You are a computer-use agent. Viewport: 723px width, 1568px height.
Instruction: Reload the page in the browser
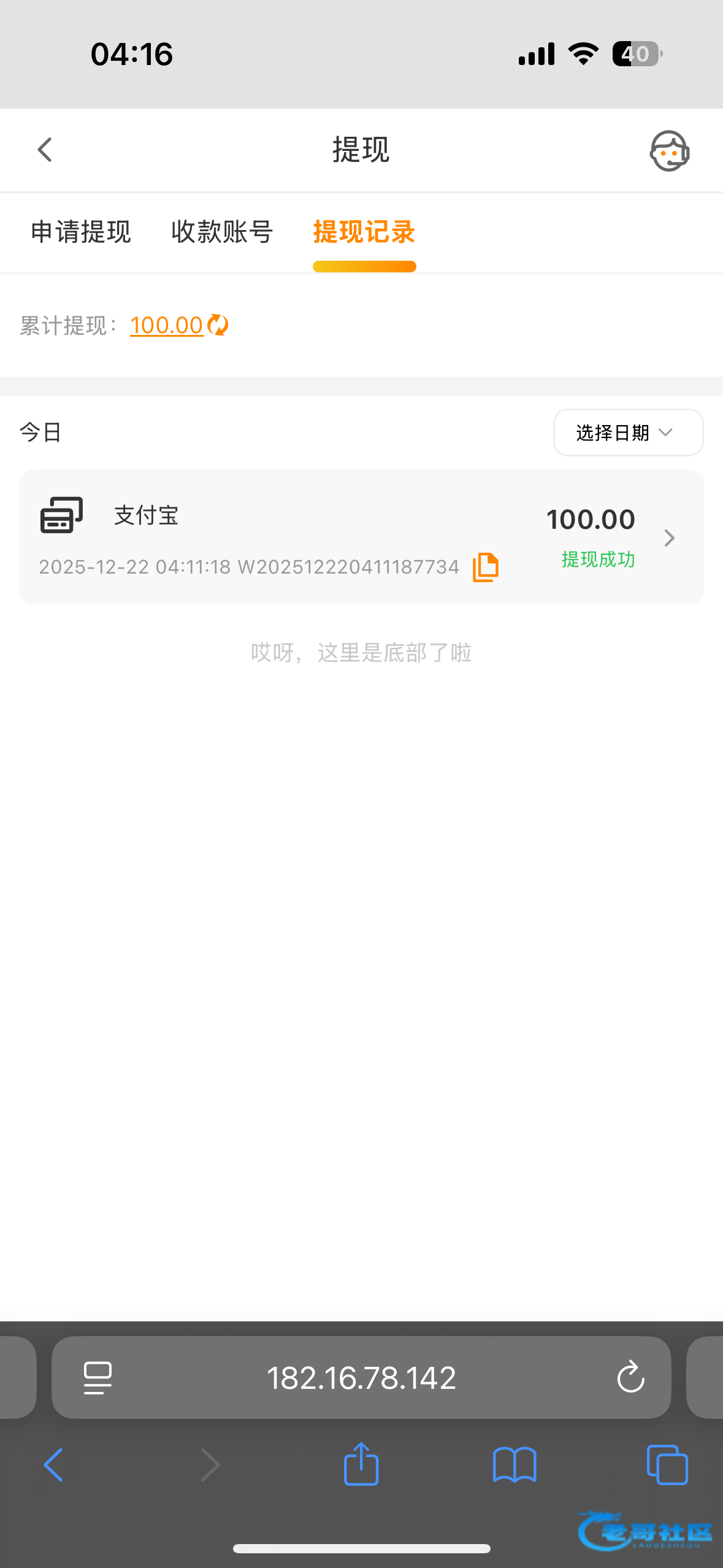pyautogui.click(x=630, y=1378)
